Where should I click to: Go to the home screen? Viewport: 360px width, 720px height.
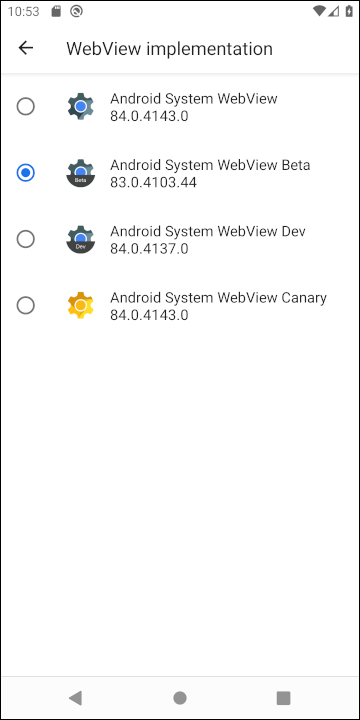(x=180, y=698)
